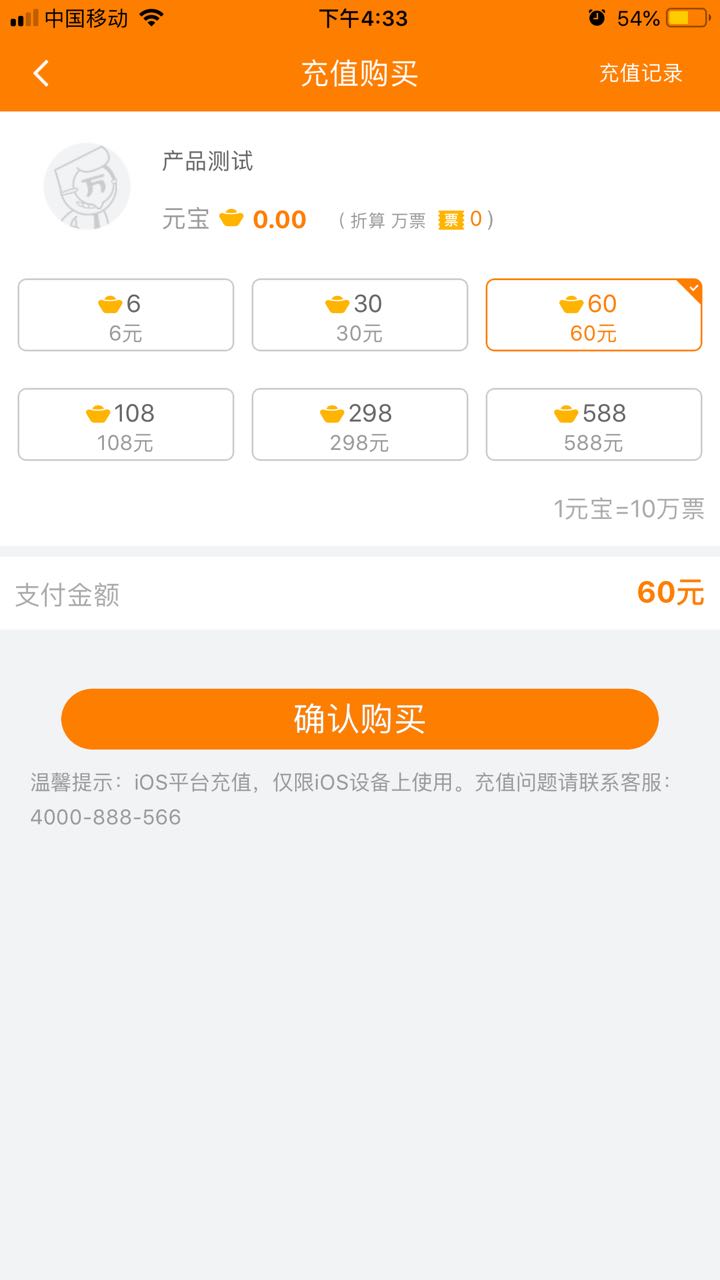Choose the 30元 recharge package

(x=360, y=315)
